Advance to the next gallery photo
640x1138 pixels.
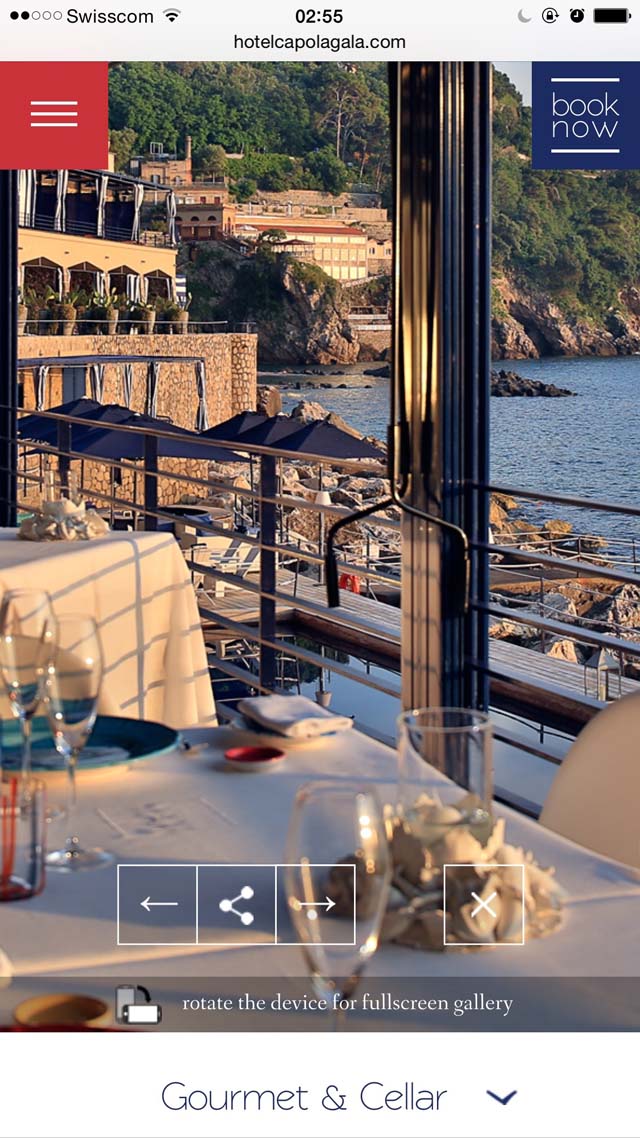click(x=316, y=904)
